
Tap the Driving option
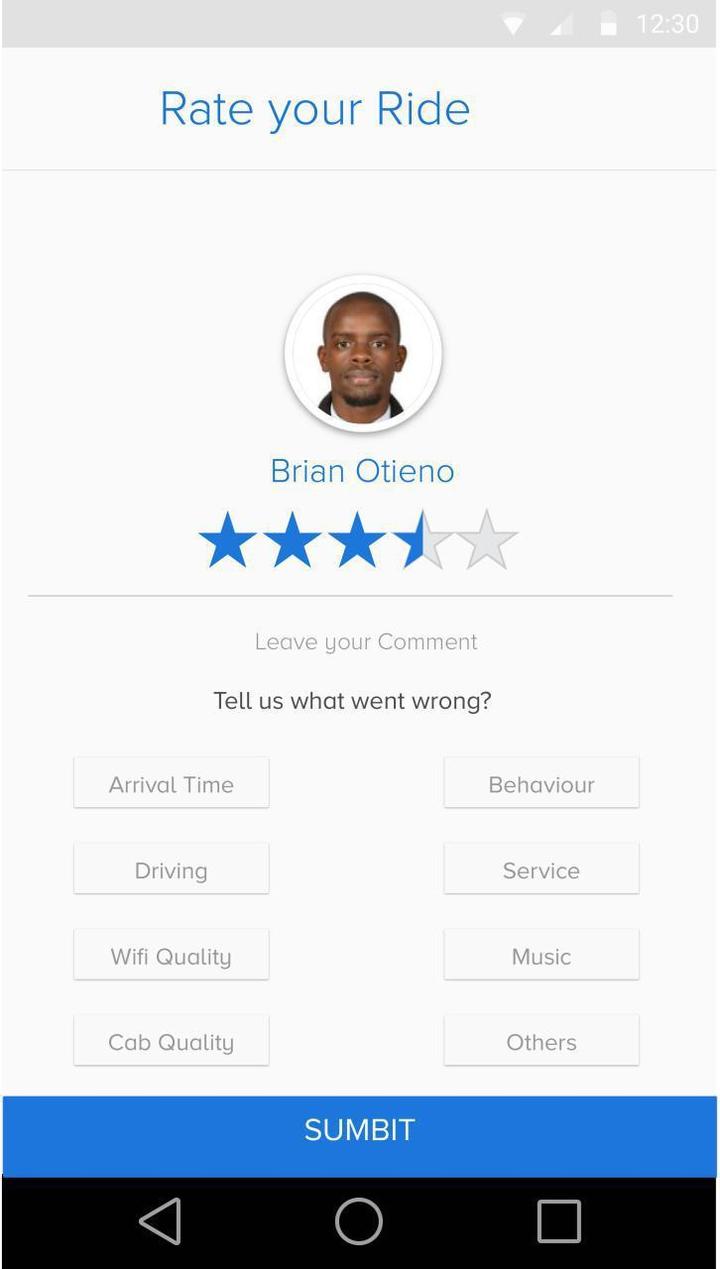tap(171, 870)
